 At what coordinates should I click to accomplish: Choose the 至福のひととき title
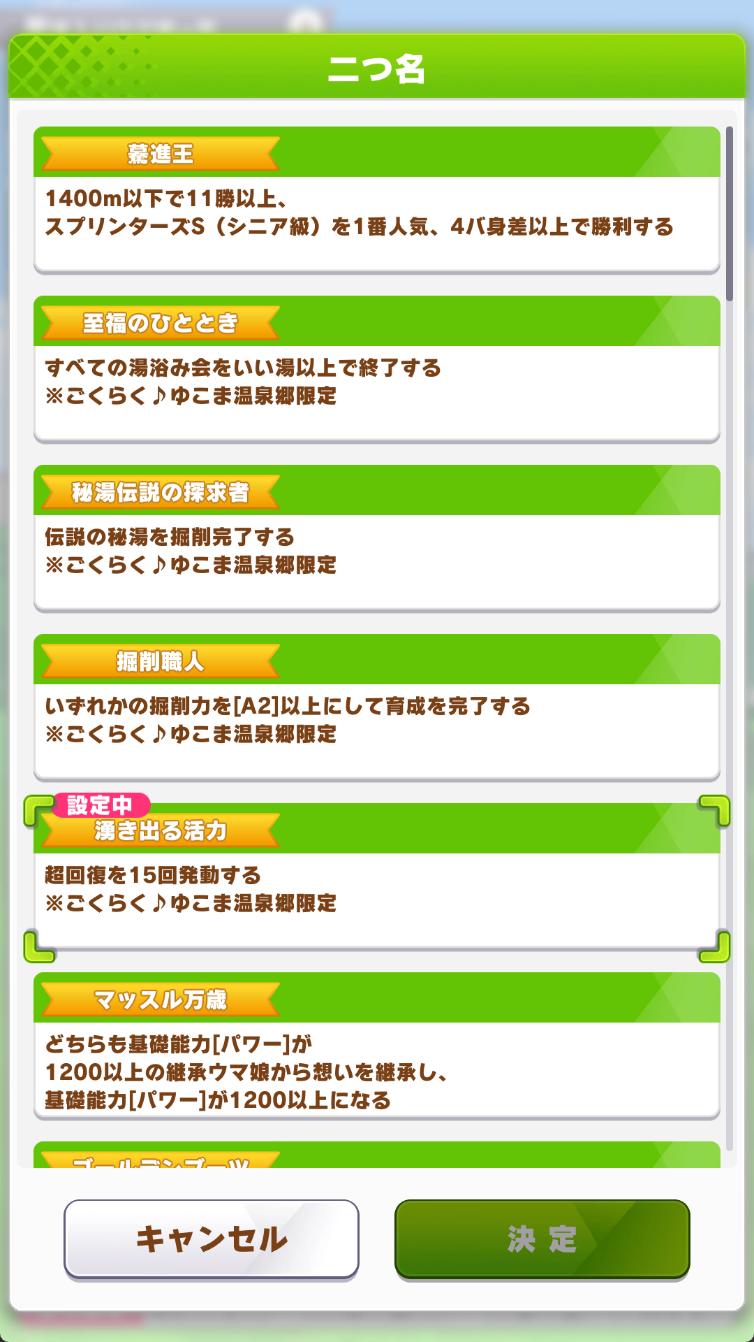377,369
